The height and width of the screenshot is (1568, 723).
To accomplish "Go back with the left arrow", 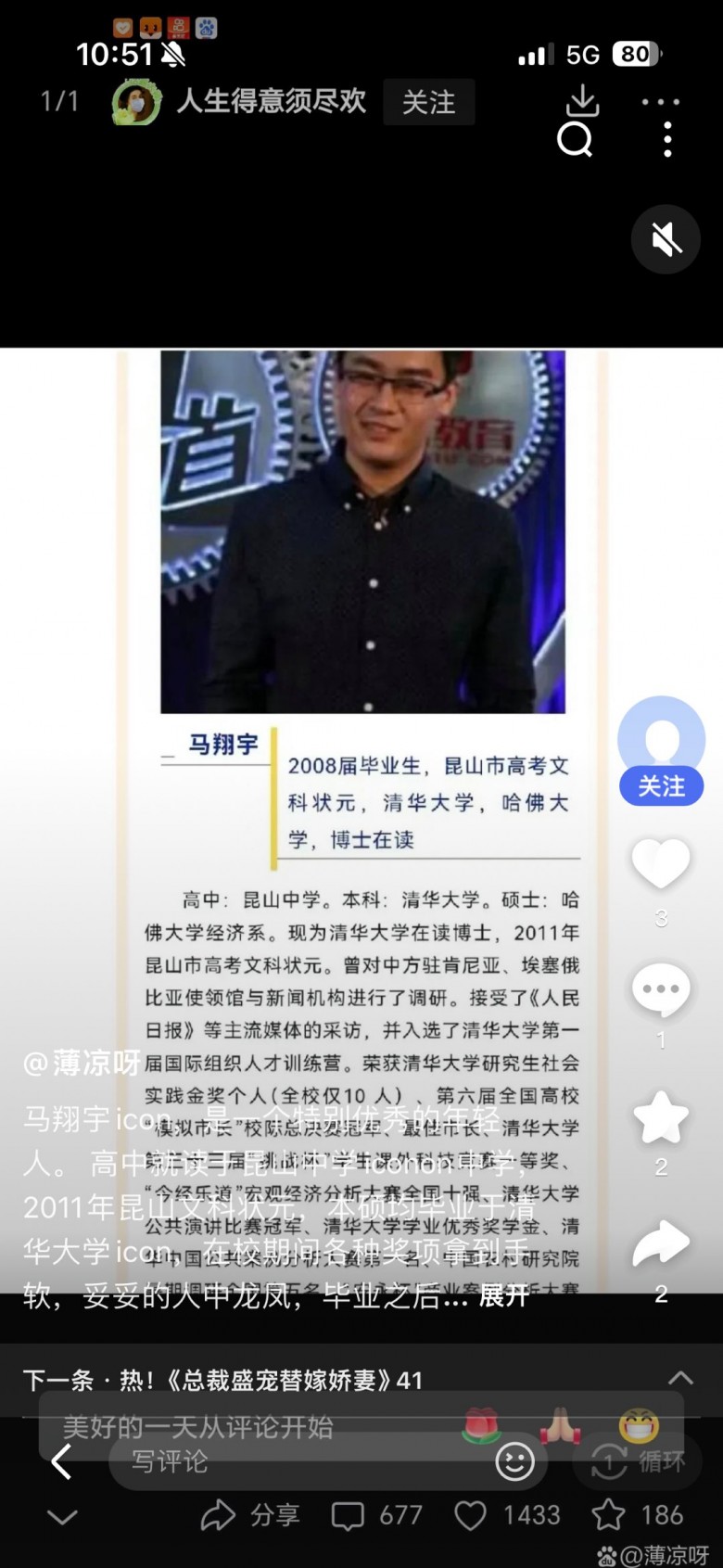I will click(61, 1462).
